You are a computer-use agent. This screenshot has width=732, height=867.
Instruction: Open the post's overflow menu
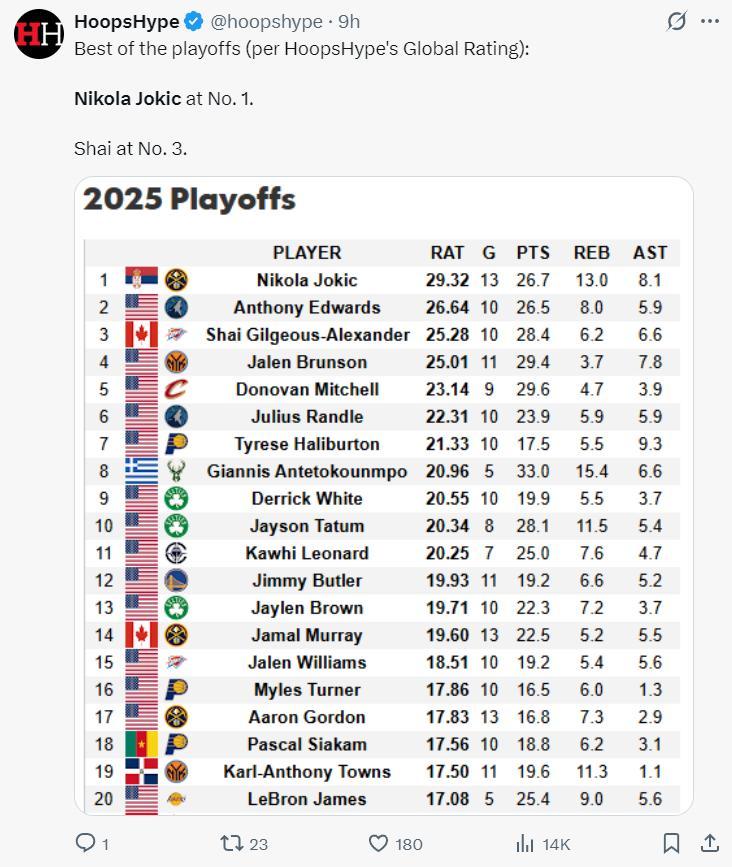[710, 21]
